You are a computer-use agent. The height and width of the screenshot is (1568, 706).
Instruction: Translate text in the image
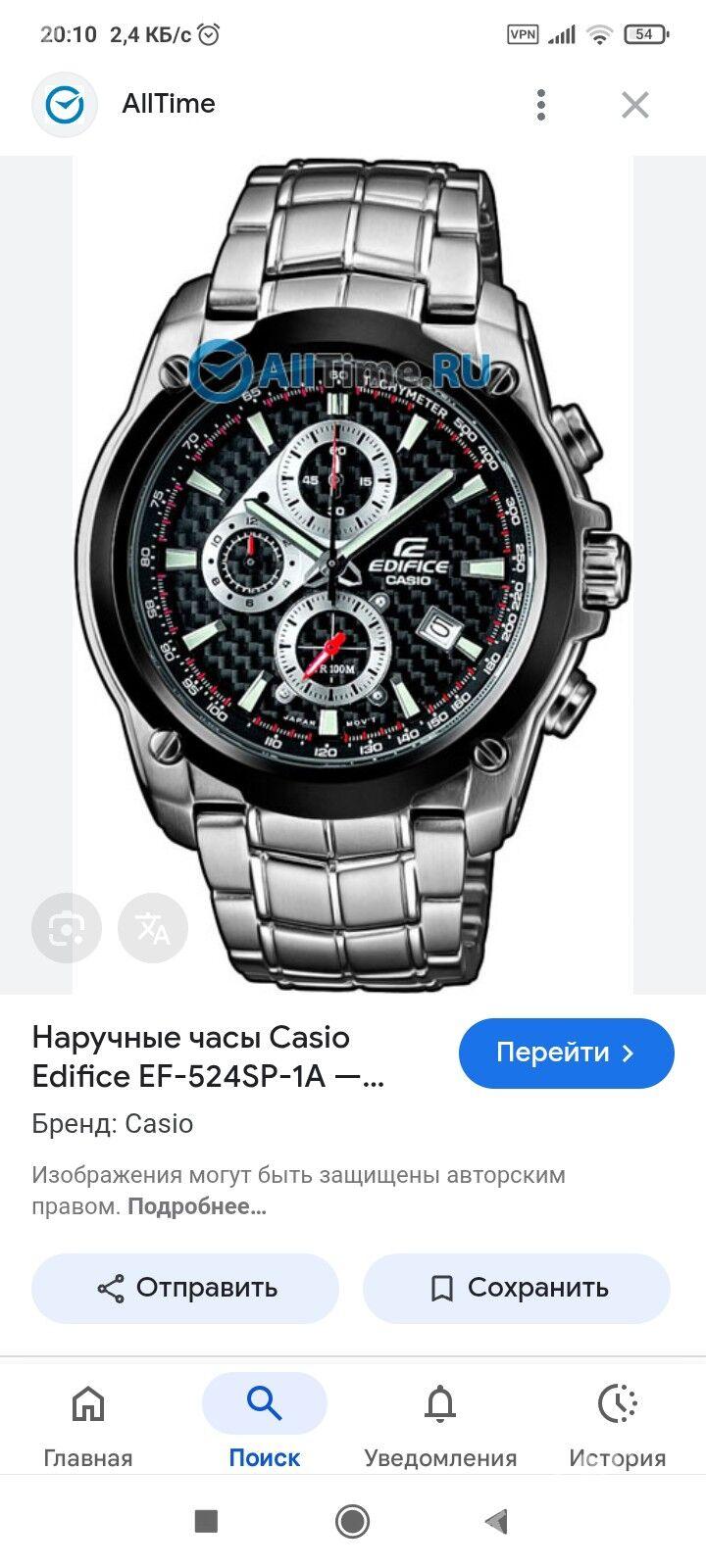pyautogui.click(x=153, y=928)
